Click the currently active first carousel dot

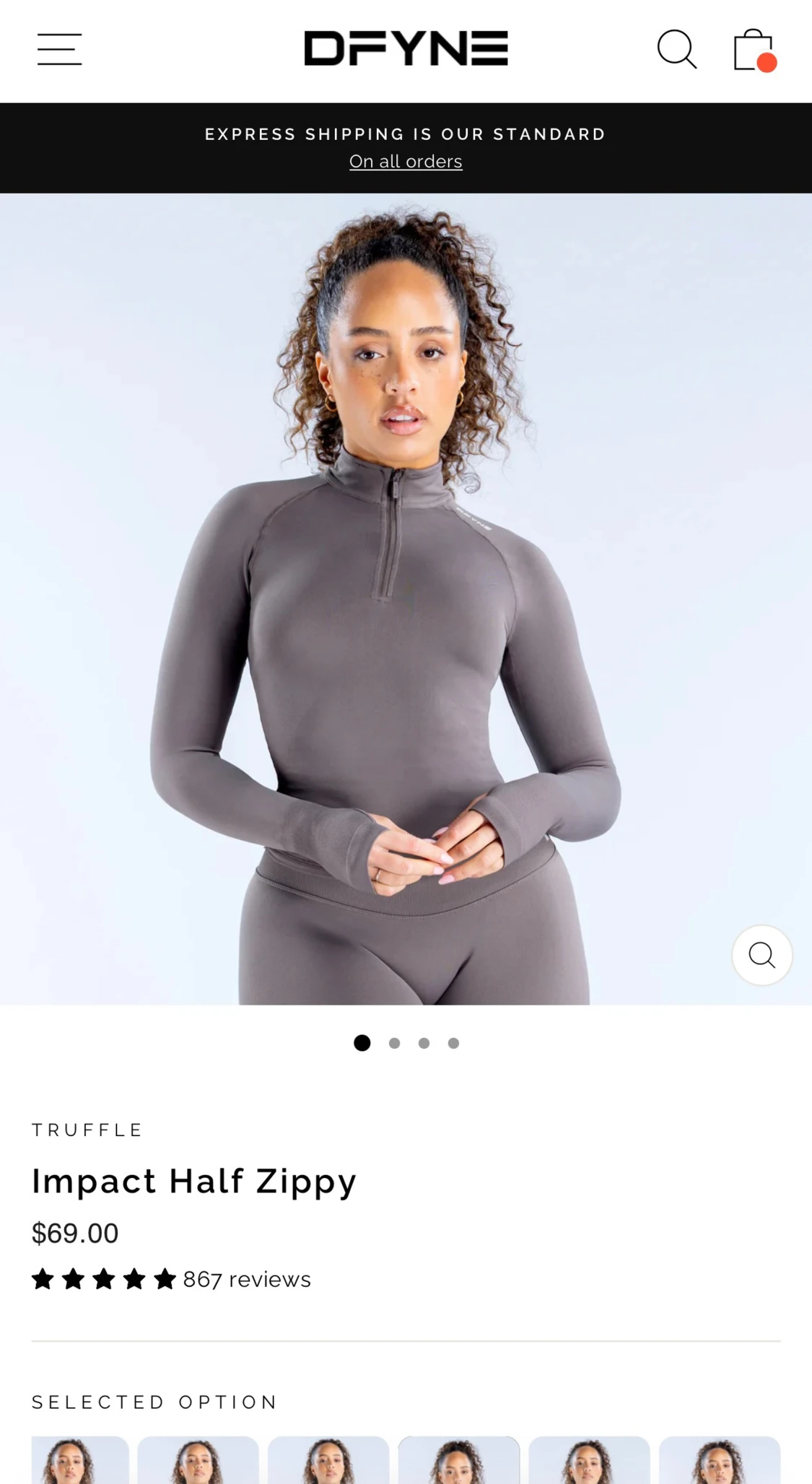pos(362,1043)
